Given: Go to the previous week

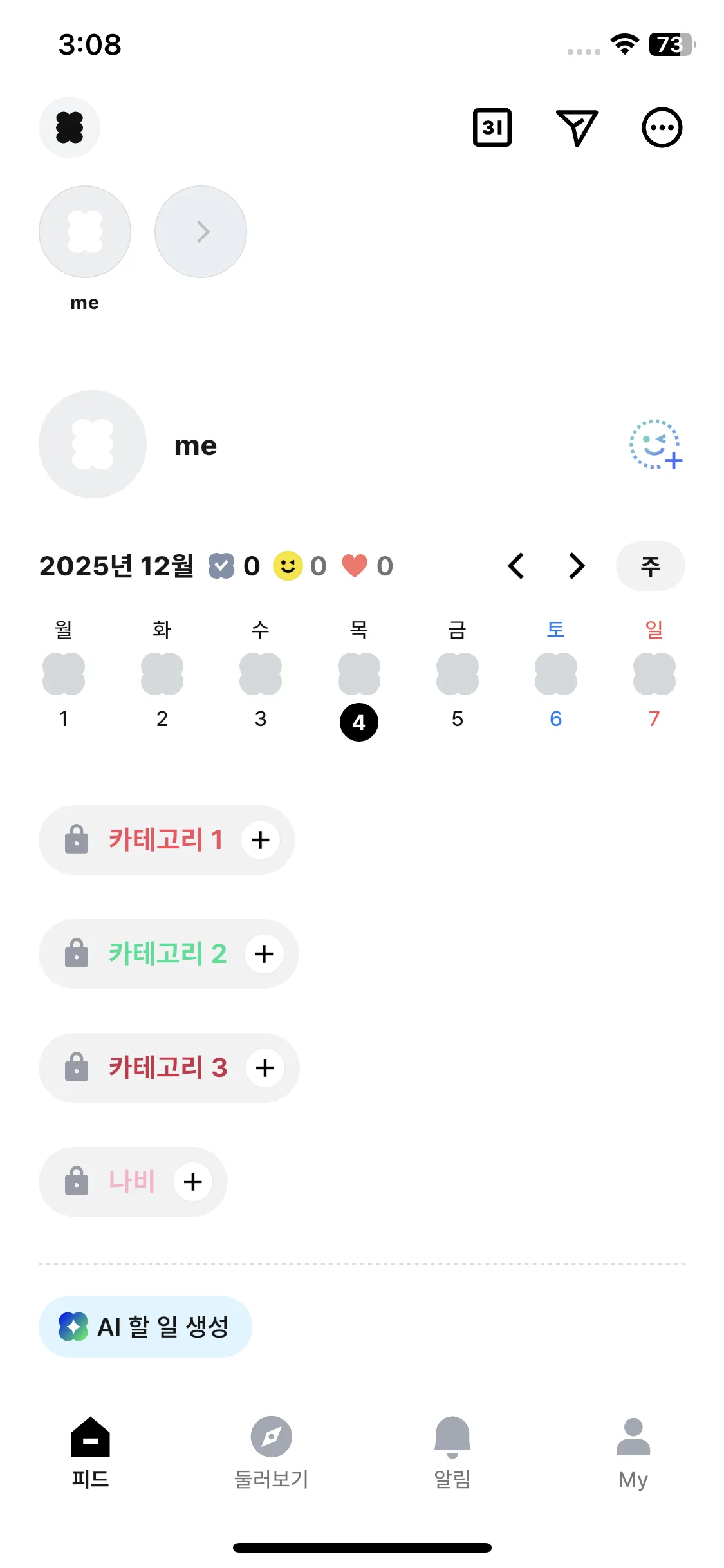Looking at the screenshot, I should pyautogui.click(x=516, y=566).
